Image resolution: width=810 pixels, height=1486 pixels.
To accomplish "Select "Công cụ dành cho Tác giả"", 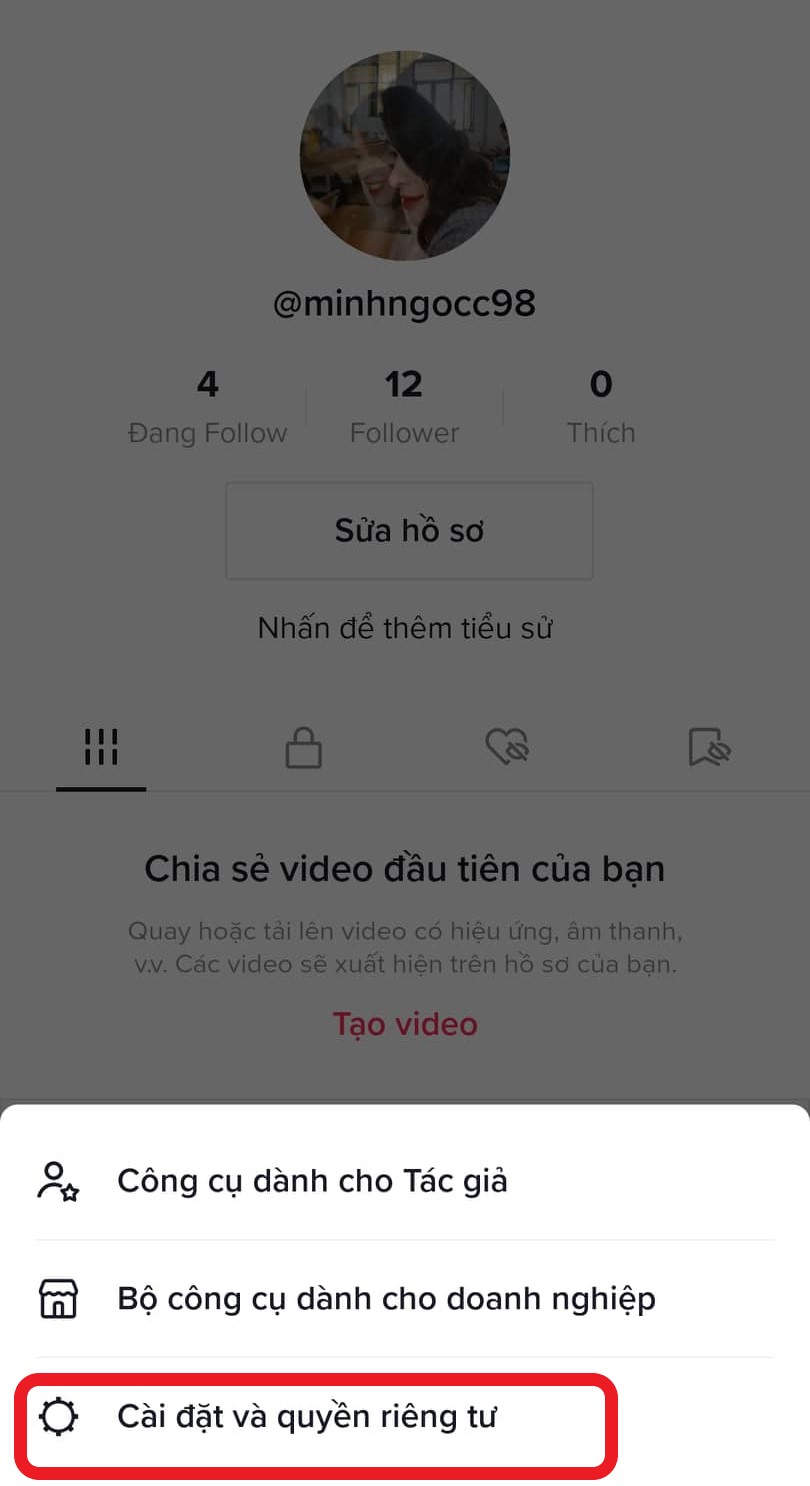I will [313, 1181].
